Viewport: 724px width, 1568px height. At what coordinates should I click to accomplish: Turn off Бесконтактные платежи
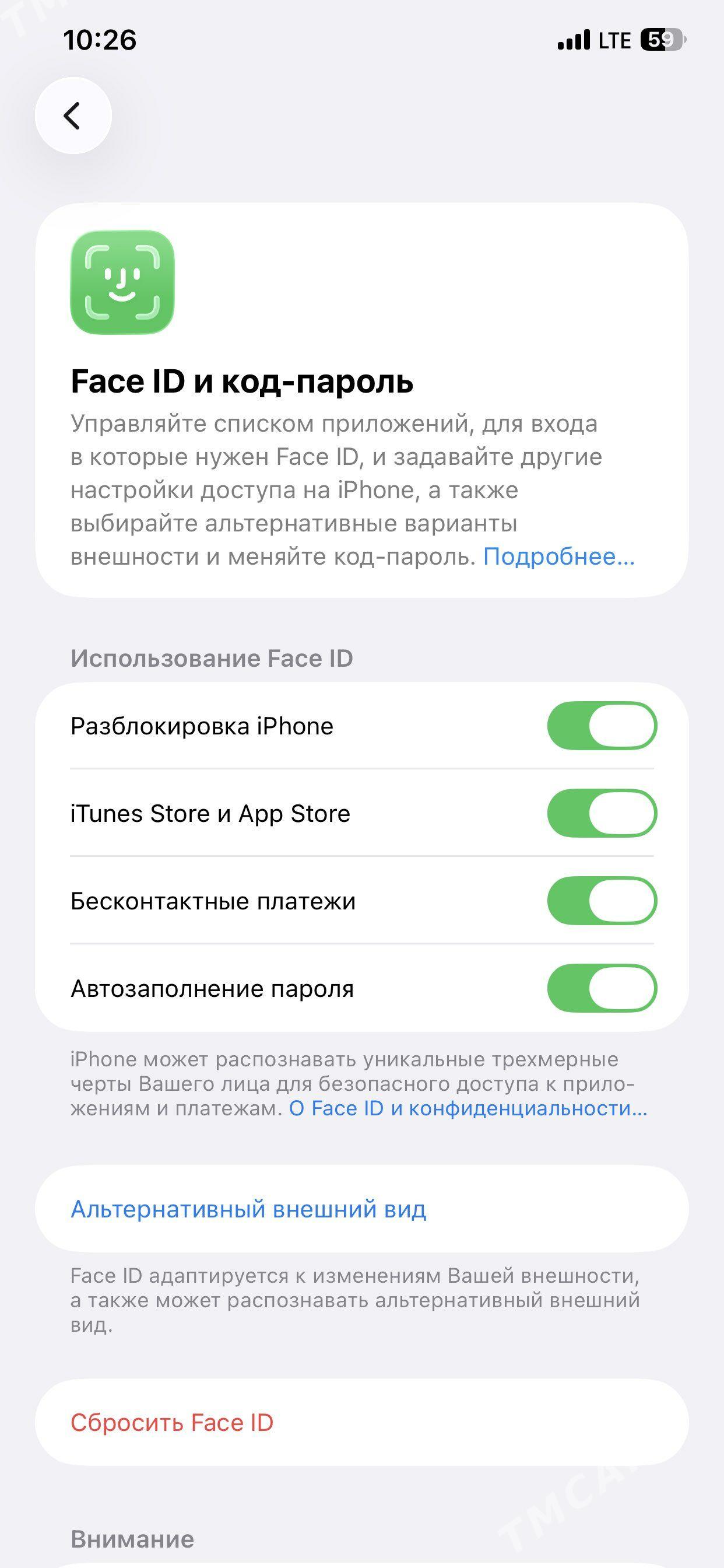[x=602, y=901]
